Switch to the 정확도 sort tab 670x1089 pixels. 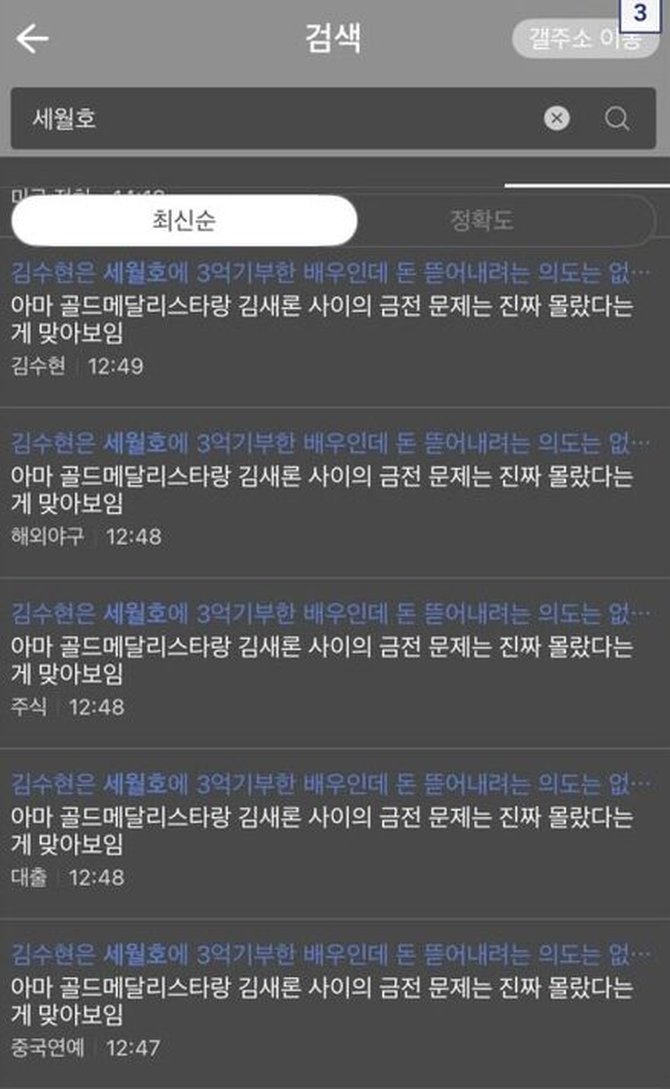(x=481, y=220)
